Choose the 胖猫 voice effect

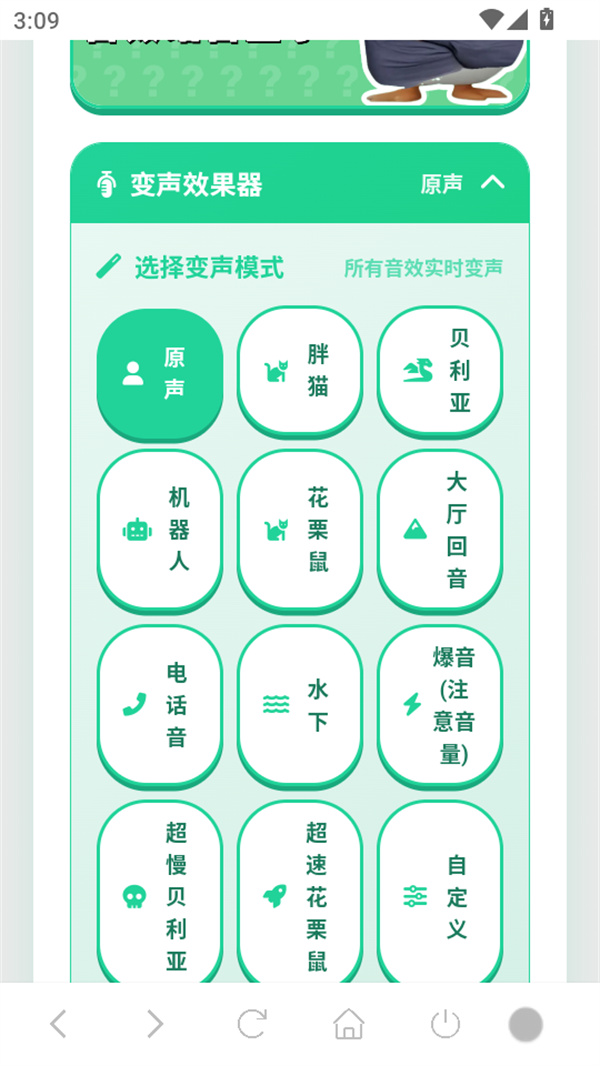300,371
